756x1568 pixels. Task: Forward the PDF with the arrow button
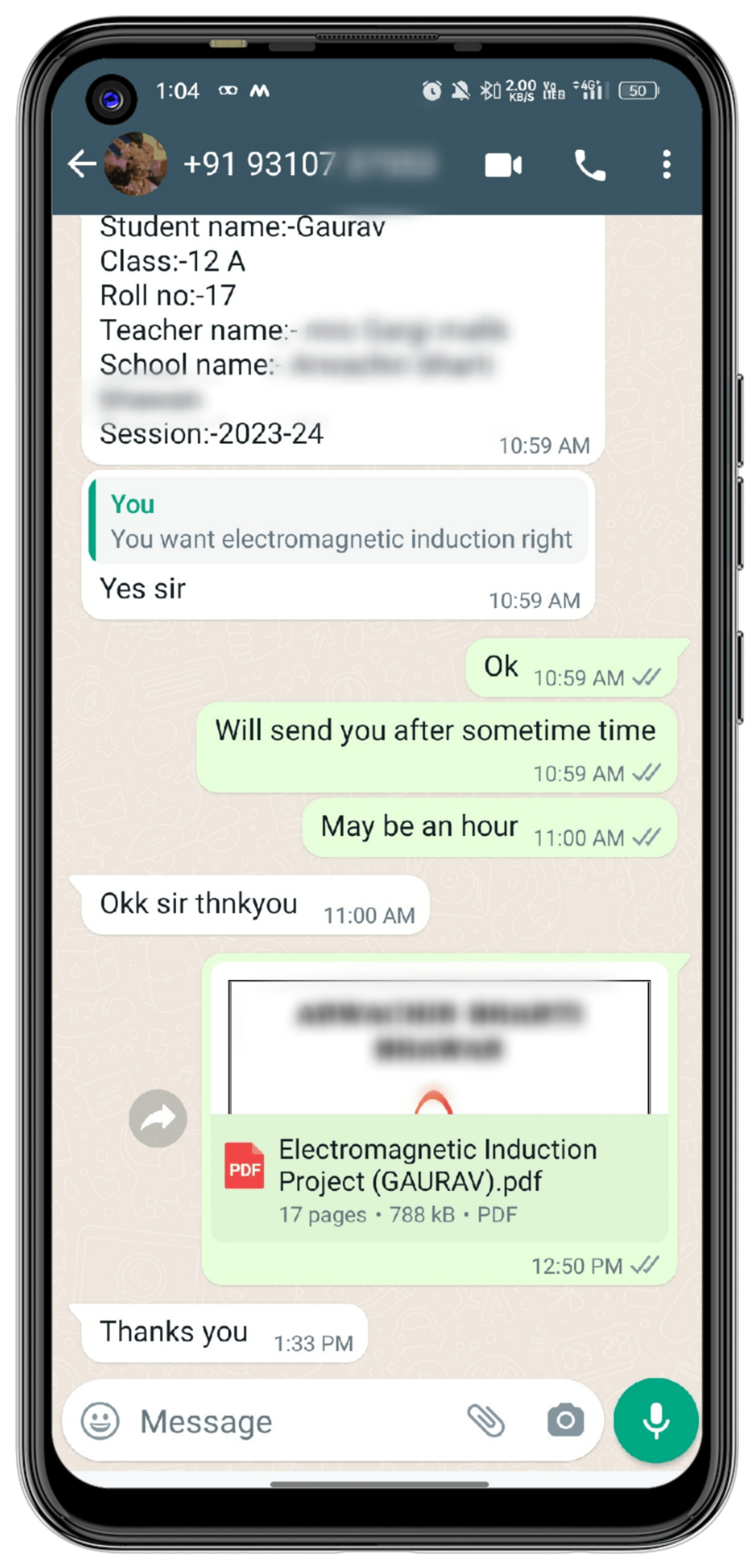tap(158, 1118)
